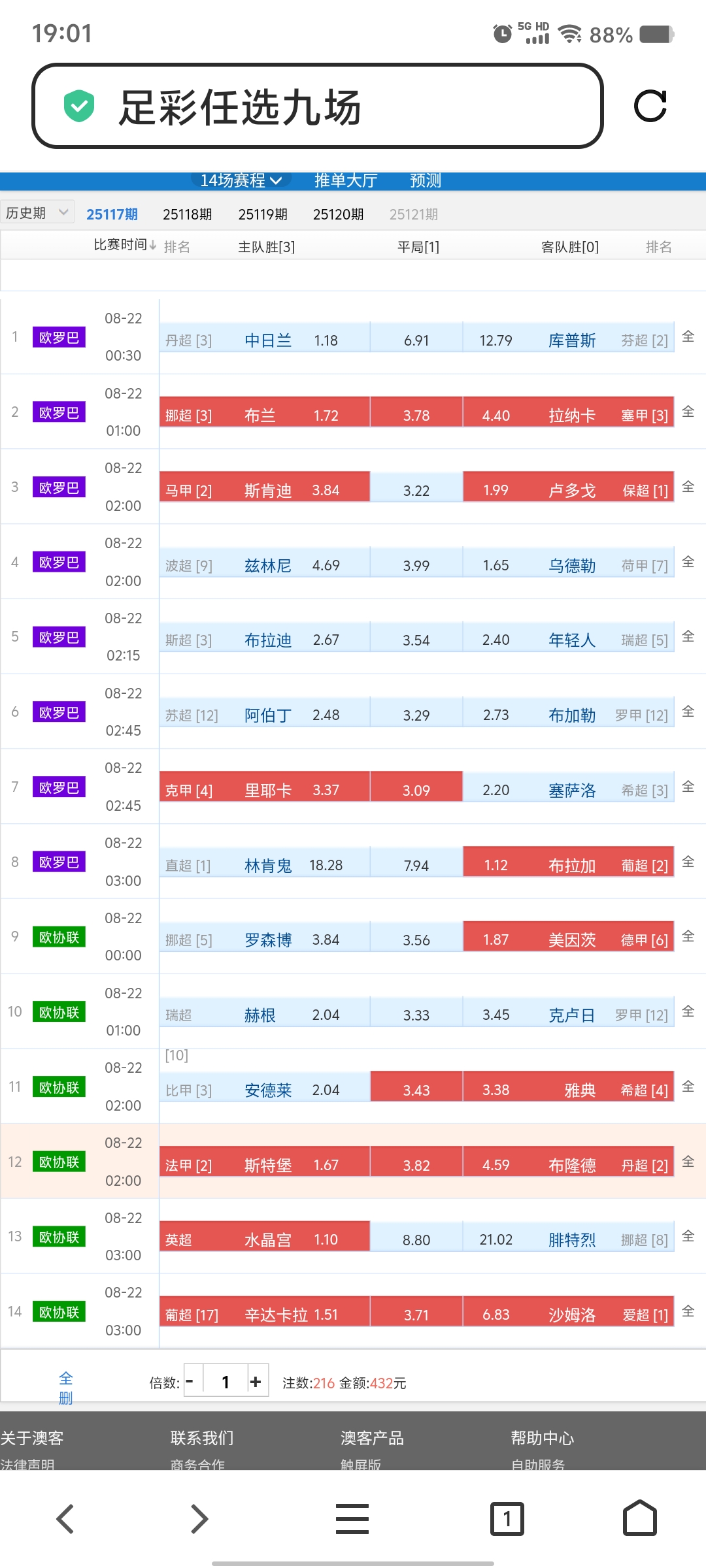Open the 关于澳客 footer link
The image size is (706, 1568).
pyautogui.click(x=32, y=1438)
